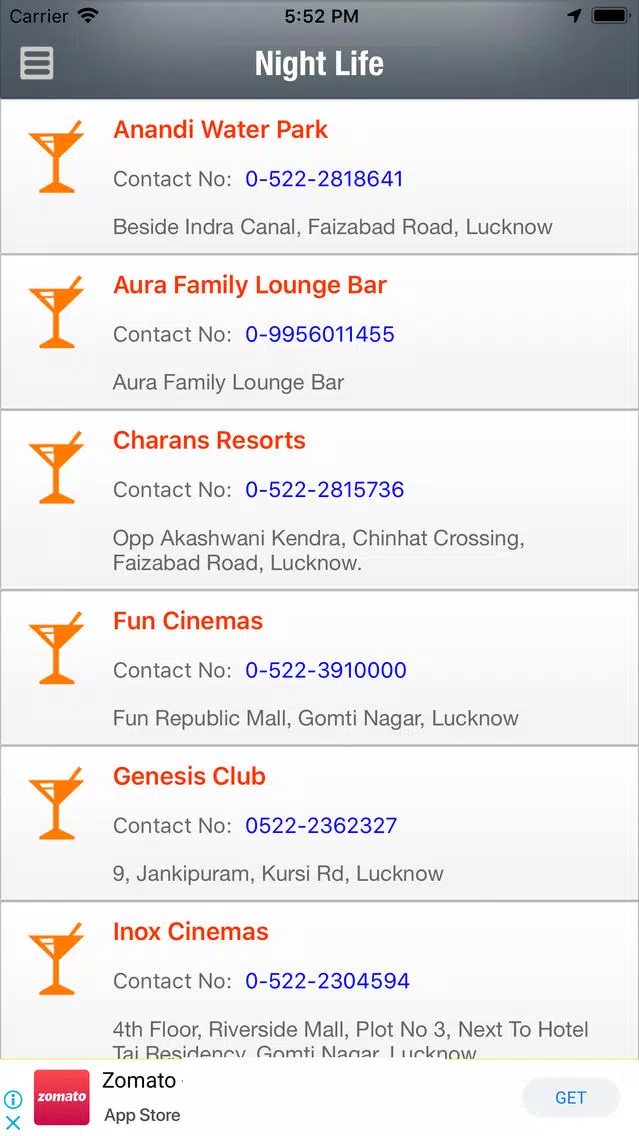639x1136 pixels.
Task: Tap GET on the Zomato ad
Action: point(570,1098)
